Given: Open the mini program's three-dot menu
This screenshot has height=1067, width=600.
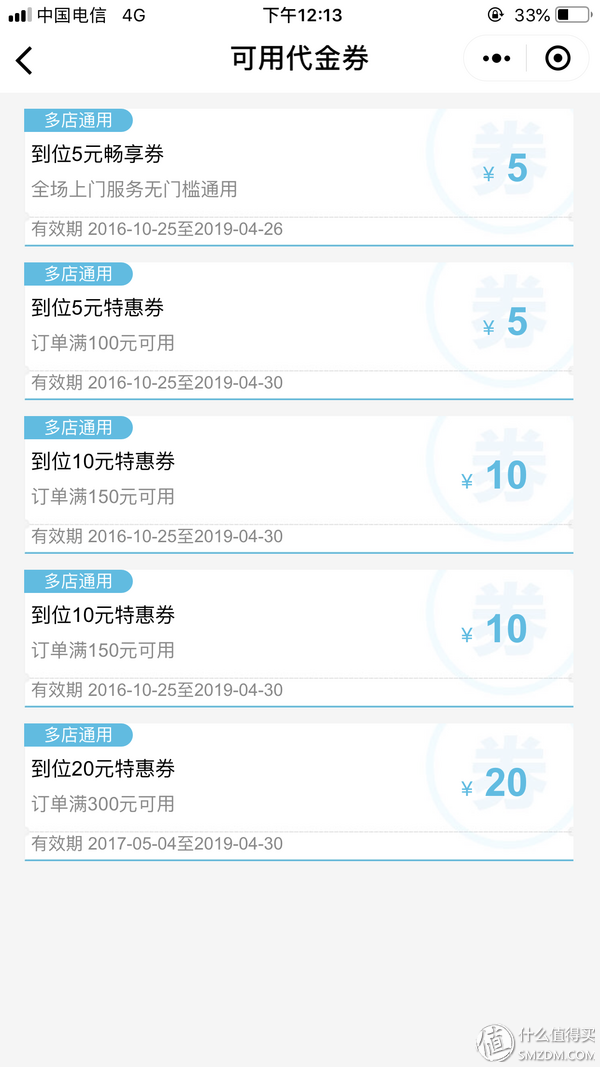Looking at the screenshot, I should (x=496, y=59).
